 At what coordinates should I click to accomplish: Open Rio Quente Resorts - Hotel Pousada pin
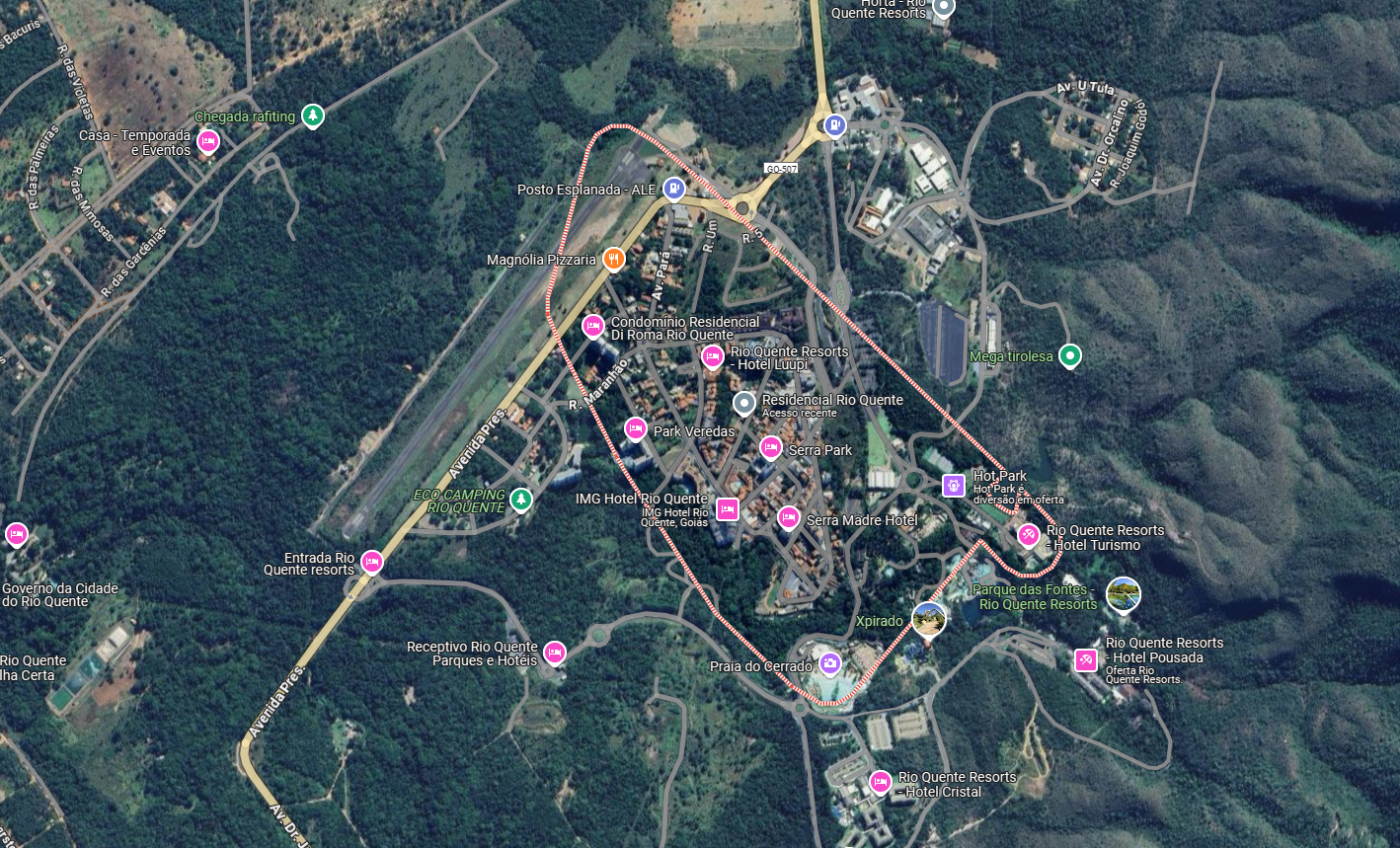pos(1086,659)
